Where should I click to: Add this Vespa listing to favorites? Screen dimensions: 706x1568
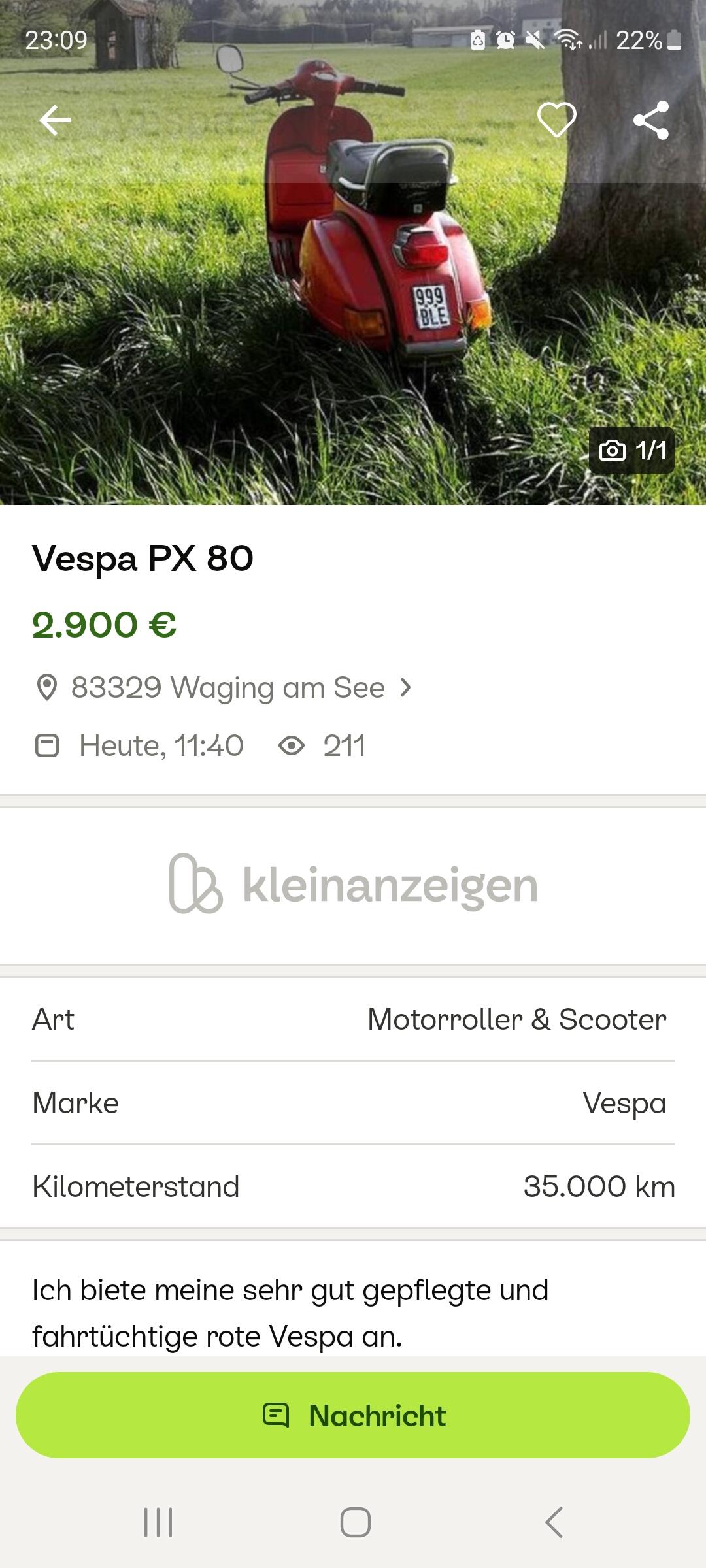pos(556,120)
